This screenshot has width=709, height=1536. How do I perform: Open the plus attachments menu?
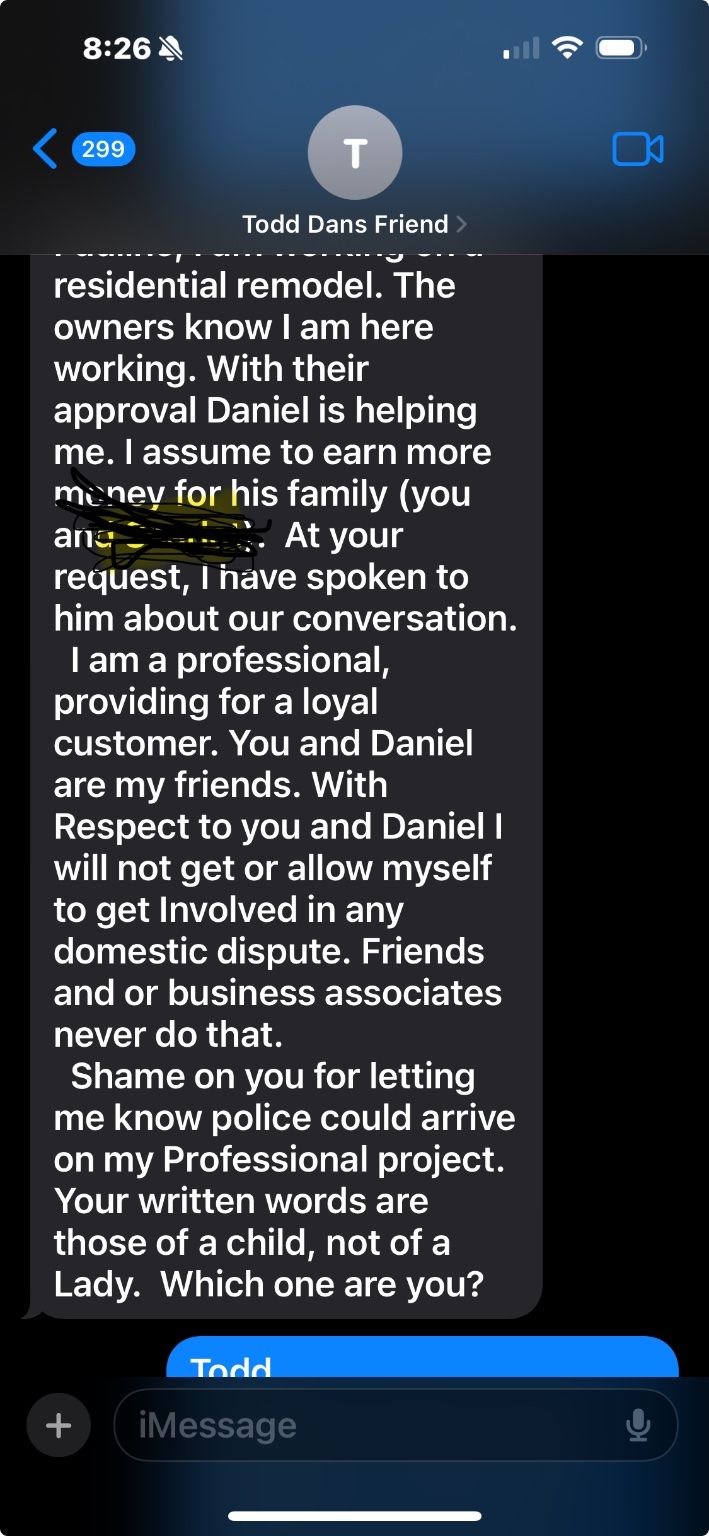click(x=59, y=1425)
